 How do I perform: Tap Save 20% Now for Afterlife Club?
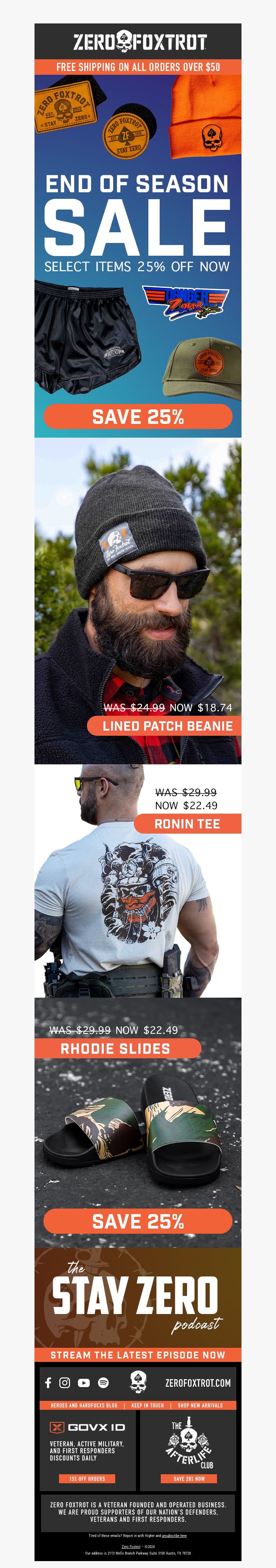tap(189, 1478)
